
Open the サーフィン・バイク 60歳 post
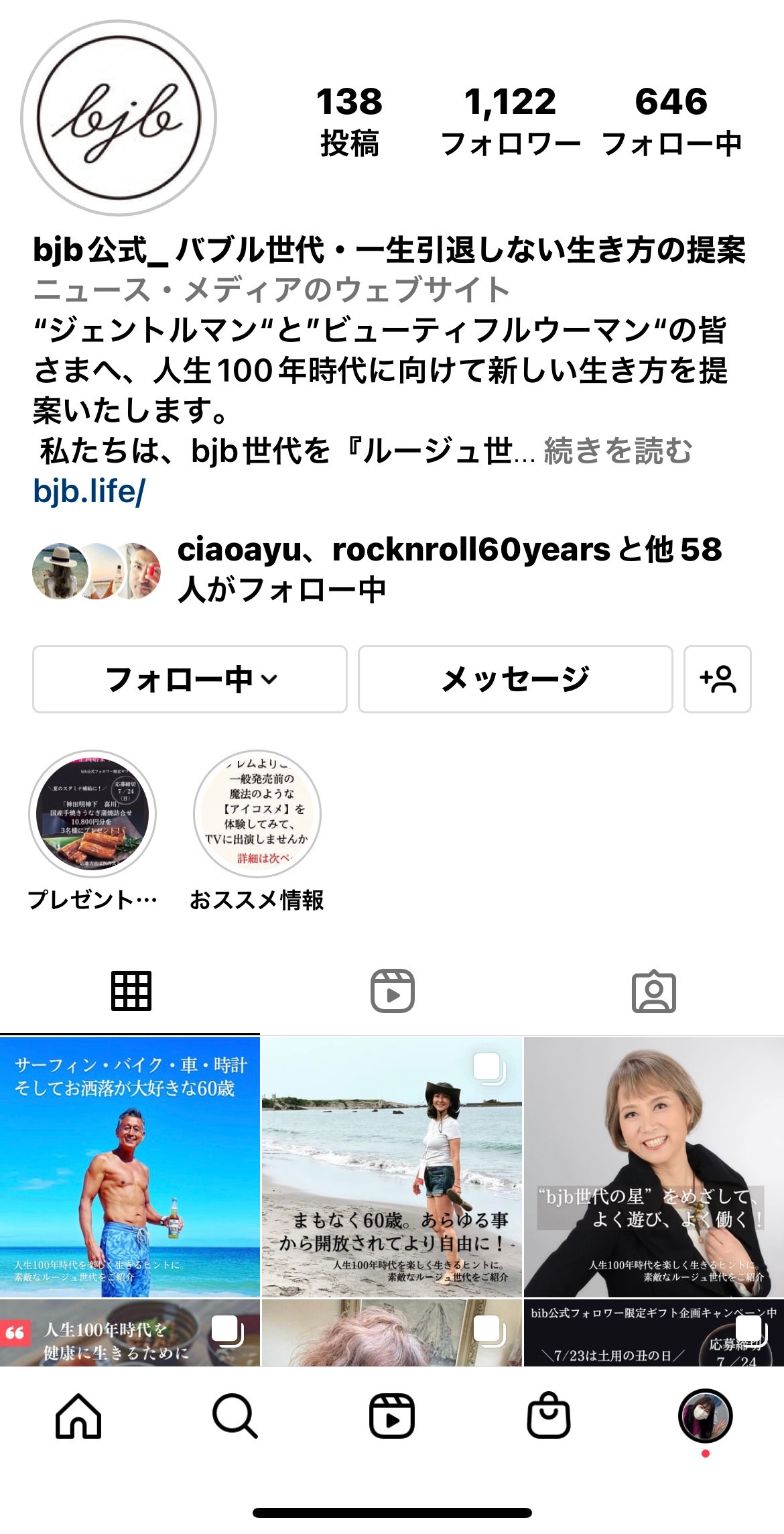tap(129, 1167)
